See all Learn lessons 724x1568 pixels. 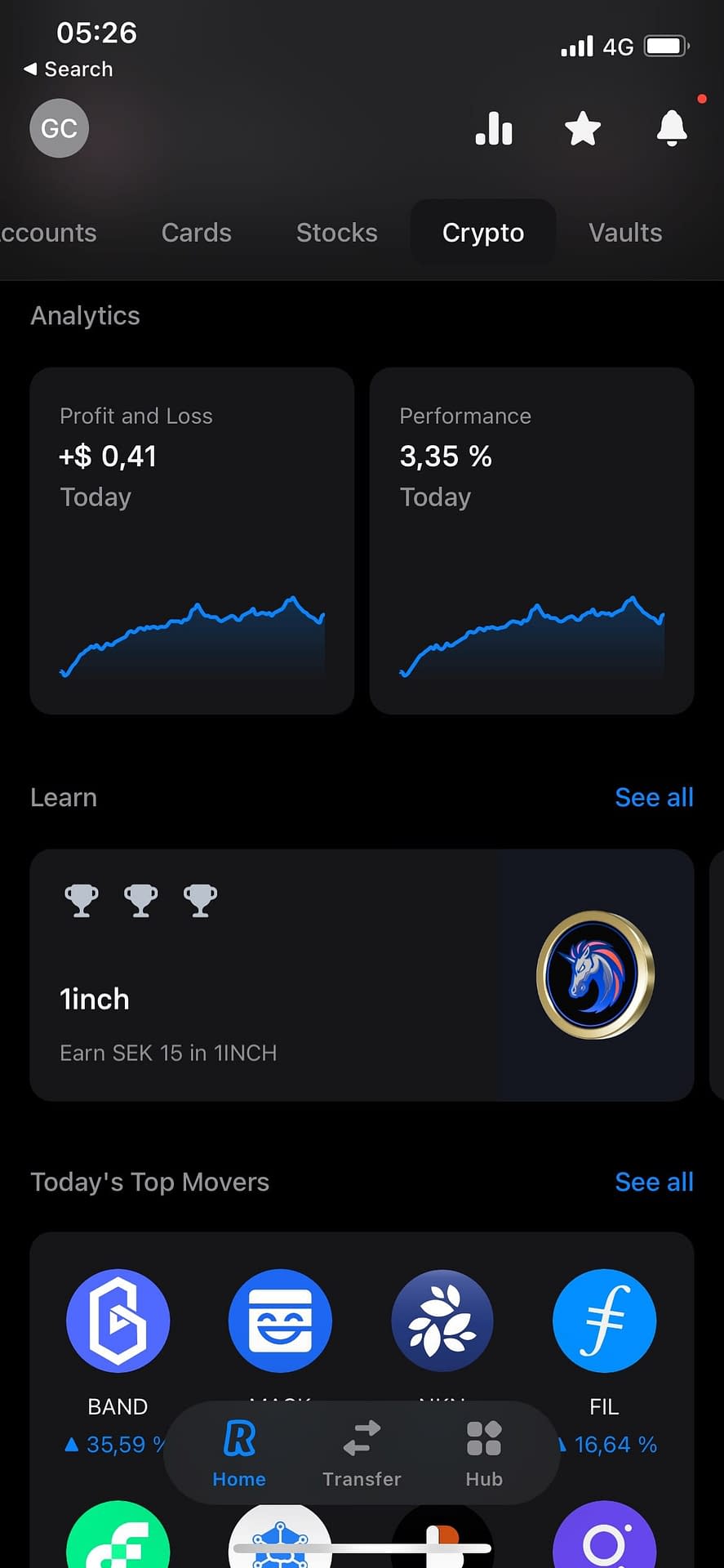click(x=654, y=797)
